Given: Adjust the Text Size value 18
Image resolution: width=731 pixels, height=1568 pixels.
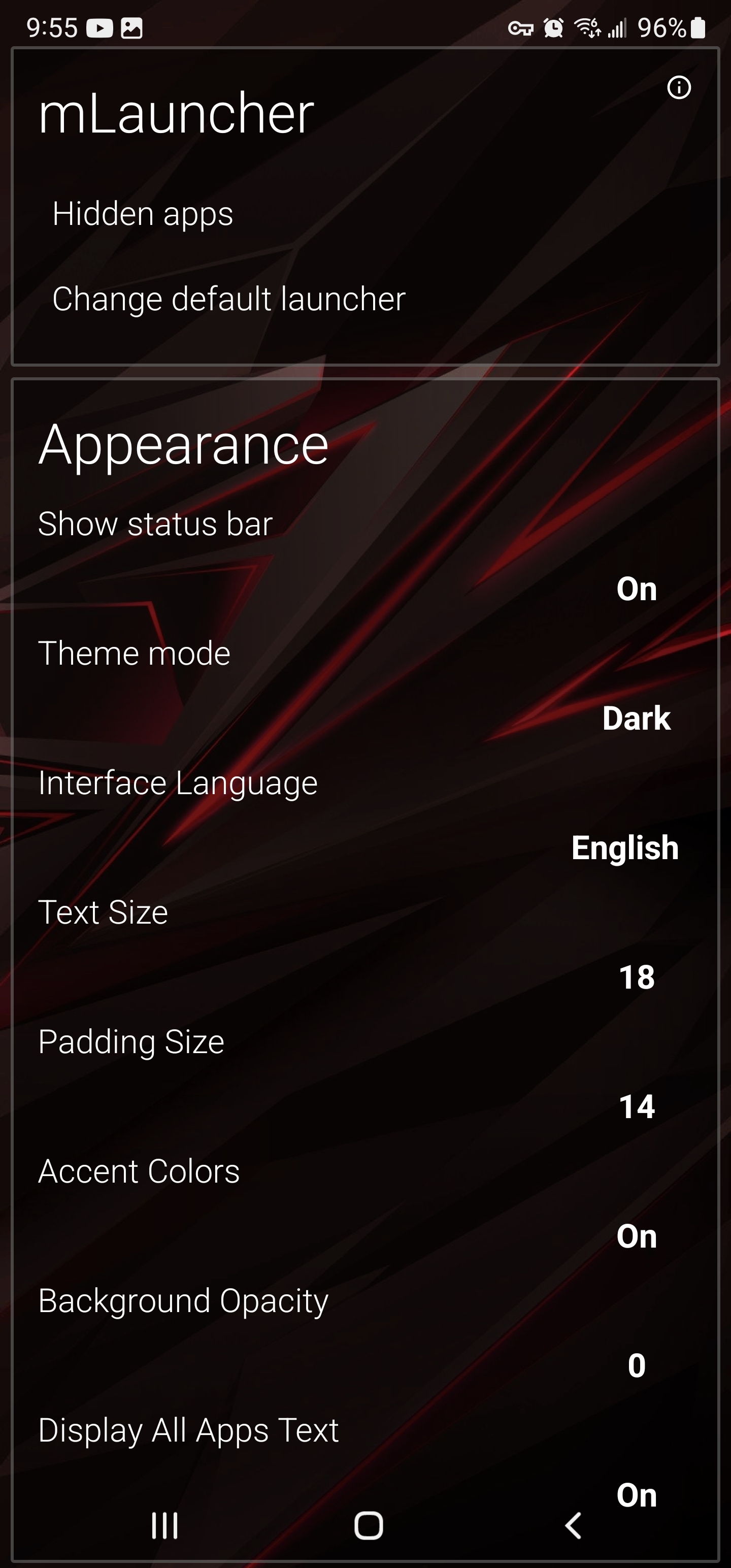Looking at the screenshot, I should coord(637,977).
